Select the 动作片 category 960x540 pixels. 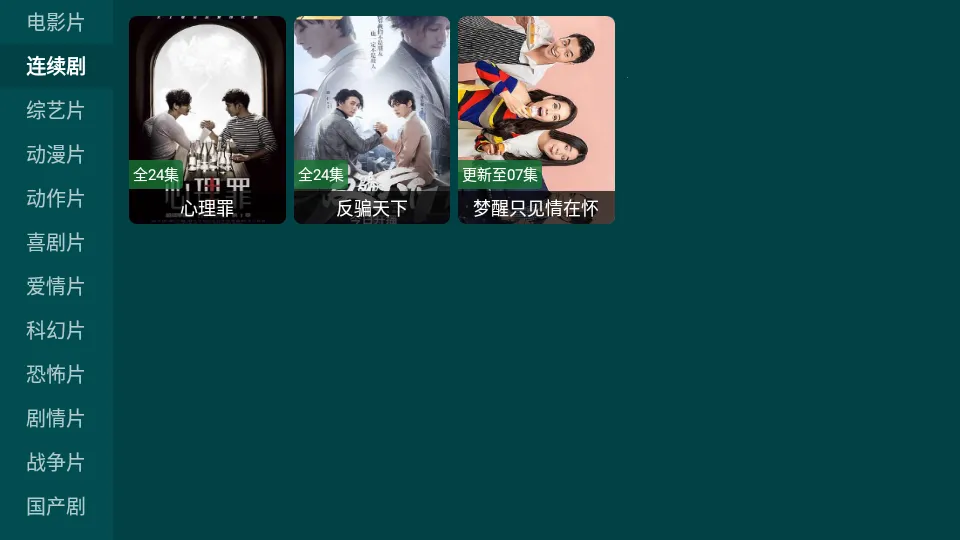(x=56, y=198)
